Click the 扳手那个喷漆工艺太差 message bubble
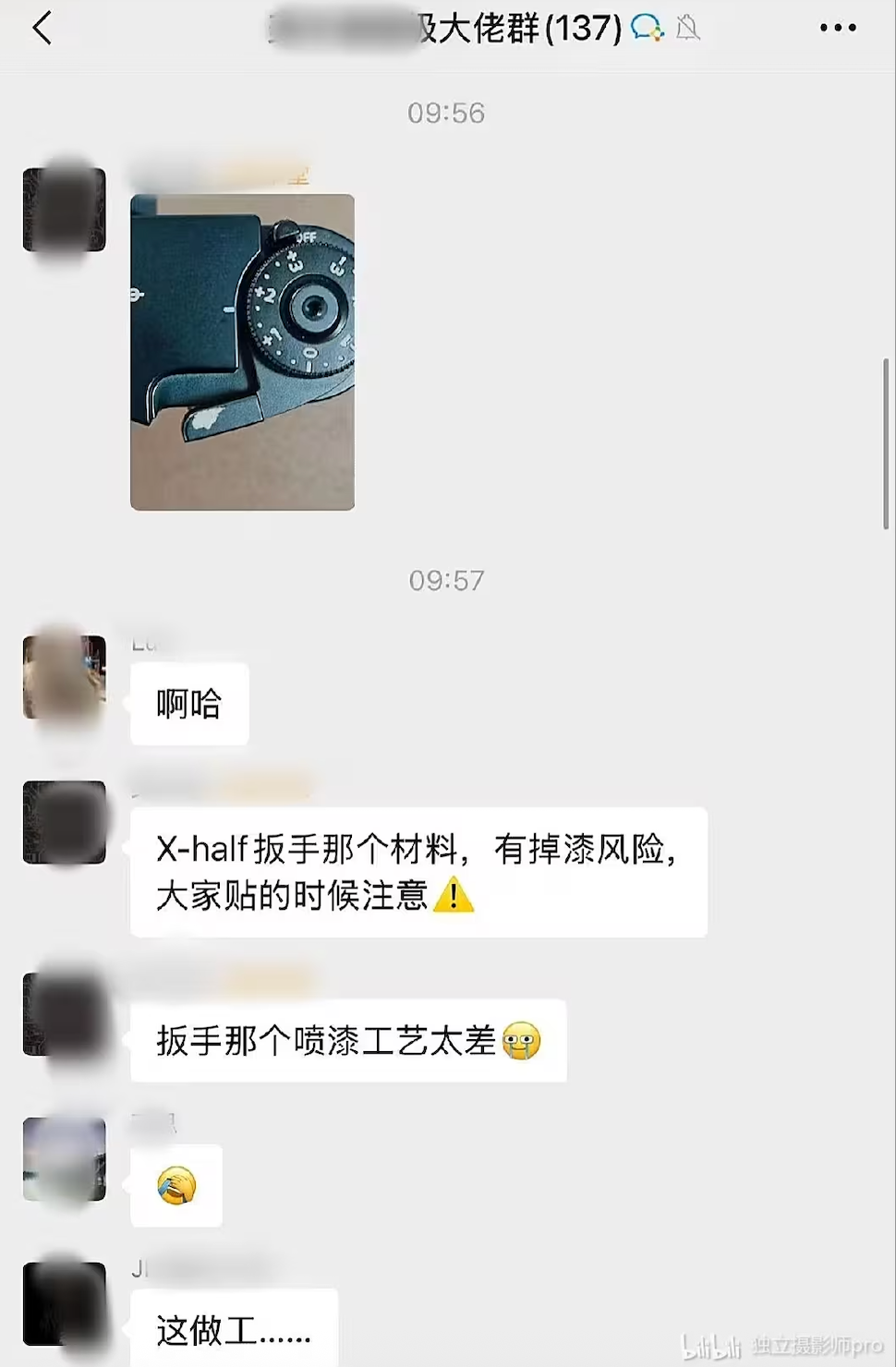 tap(346, 1039)
